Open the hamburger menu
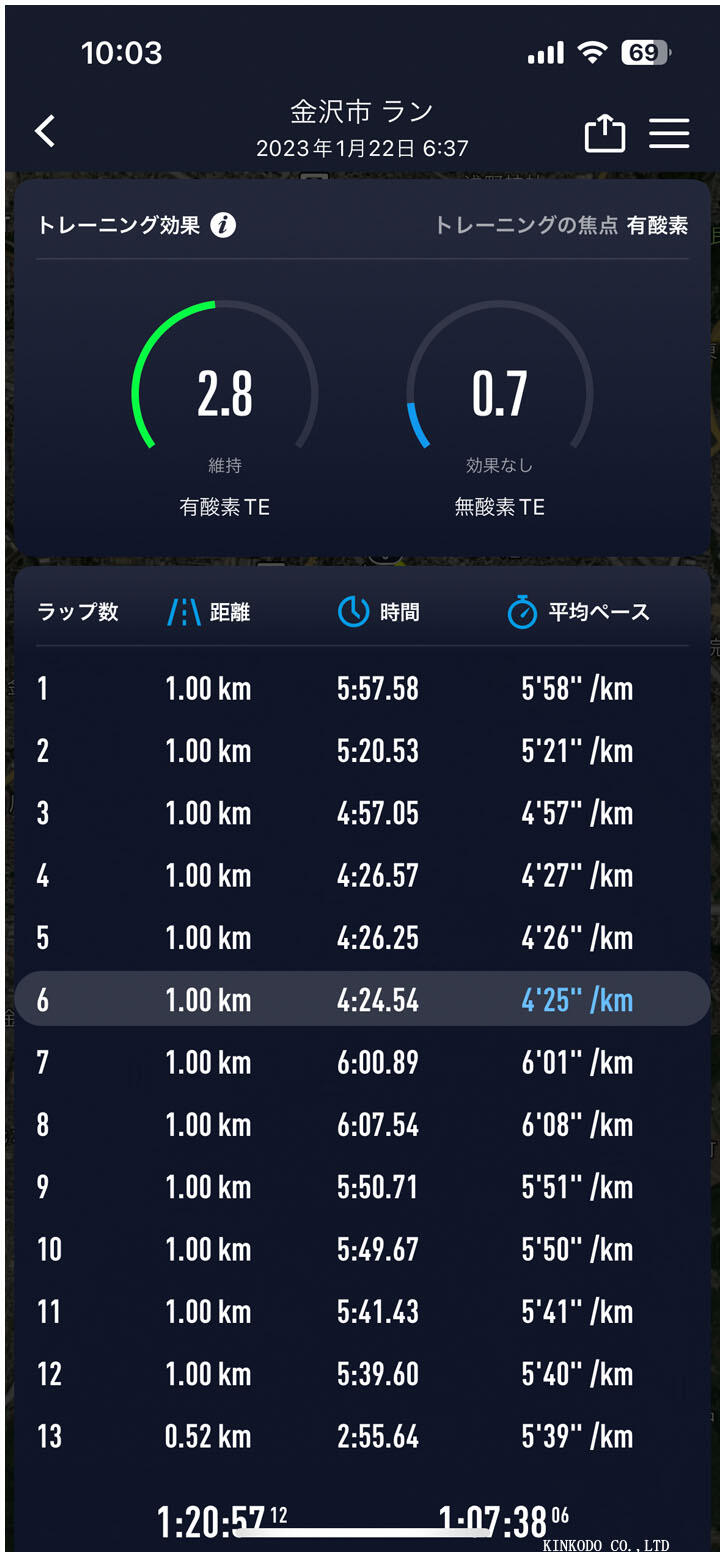 (669, 133)
